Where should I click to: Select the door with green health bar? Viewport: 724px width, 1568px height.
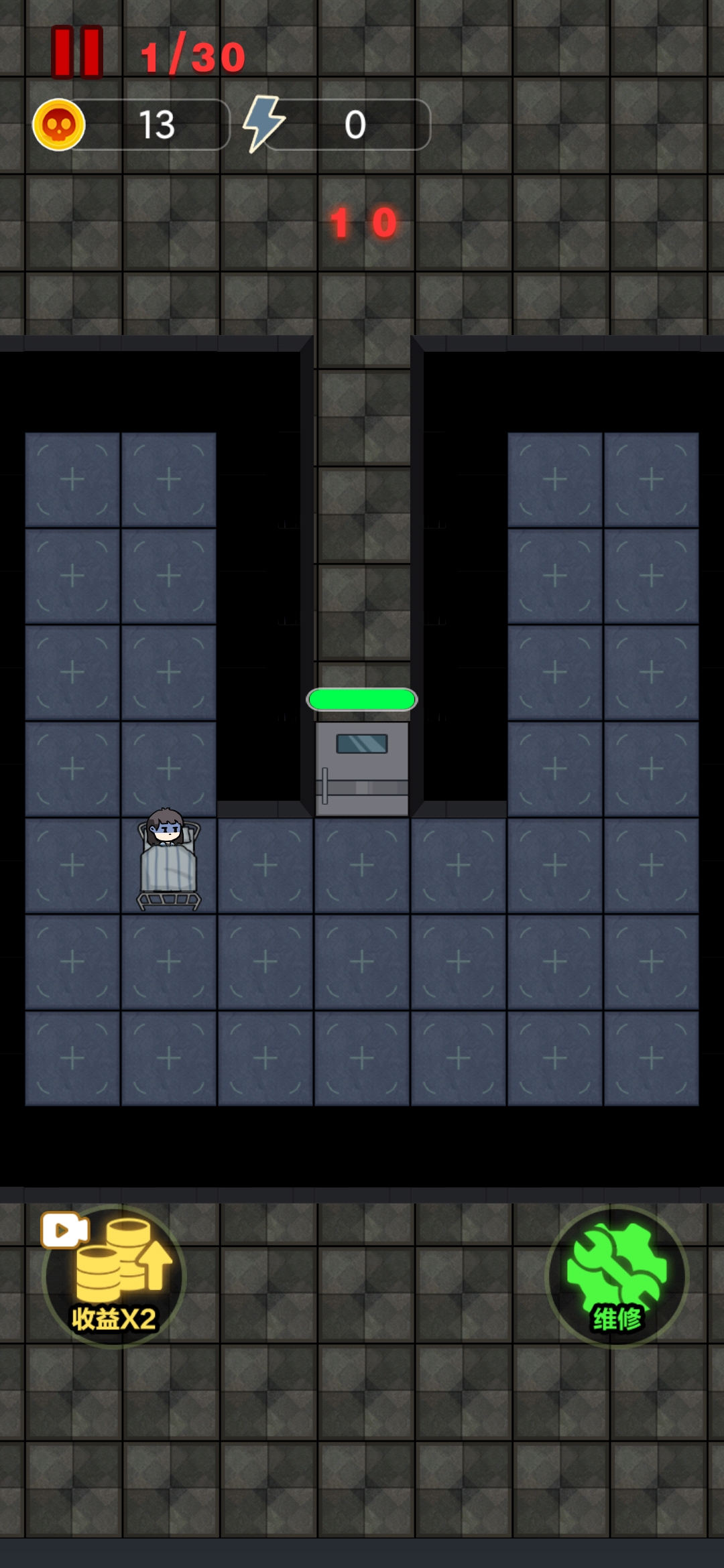tap(362, 768)
